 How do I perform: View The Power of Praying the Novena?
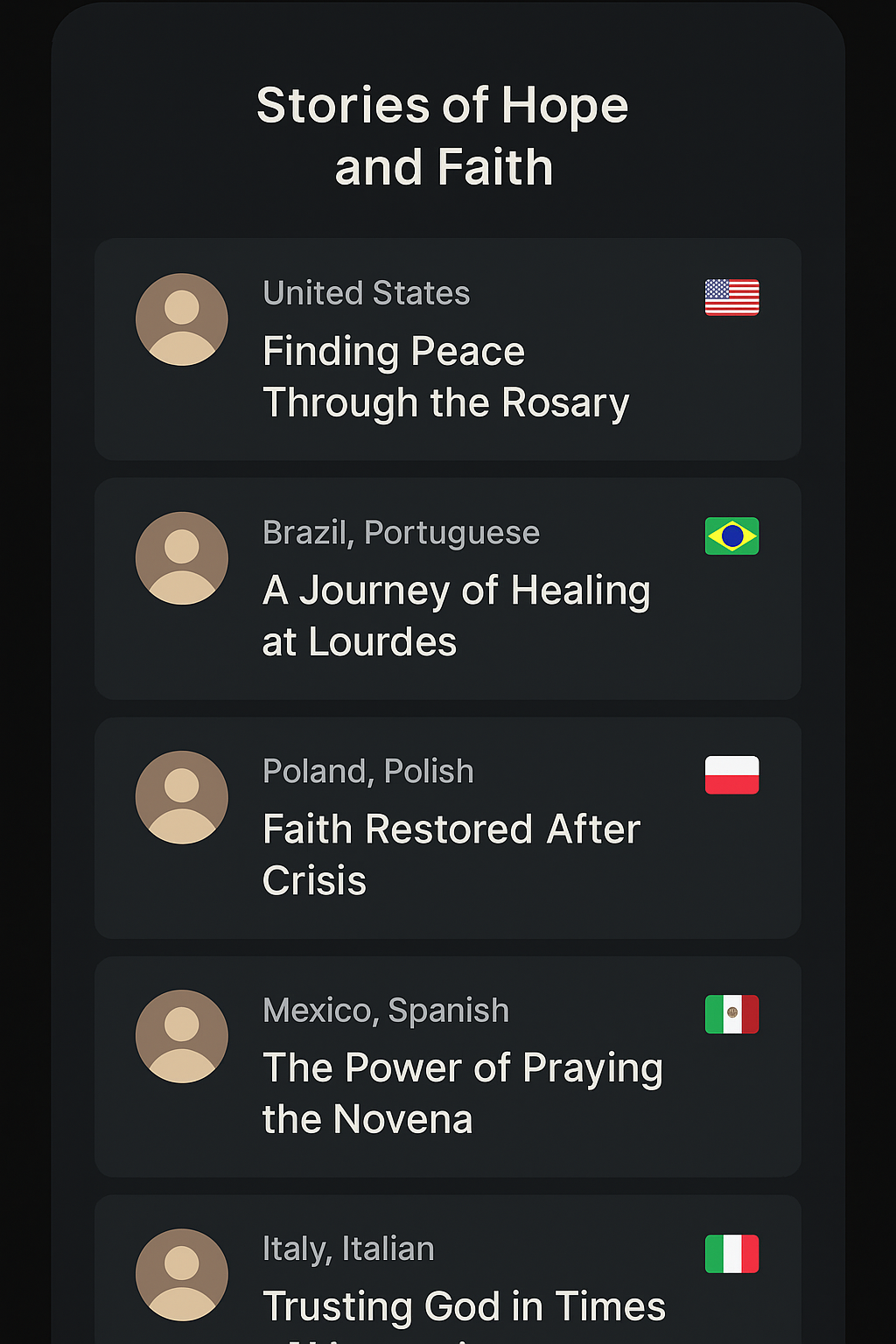click(462, 1093)
